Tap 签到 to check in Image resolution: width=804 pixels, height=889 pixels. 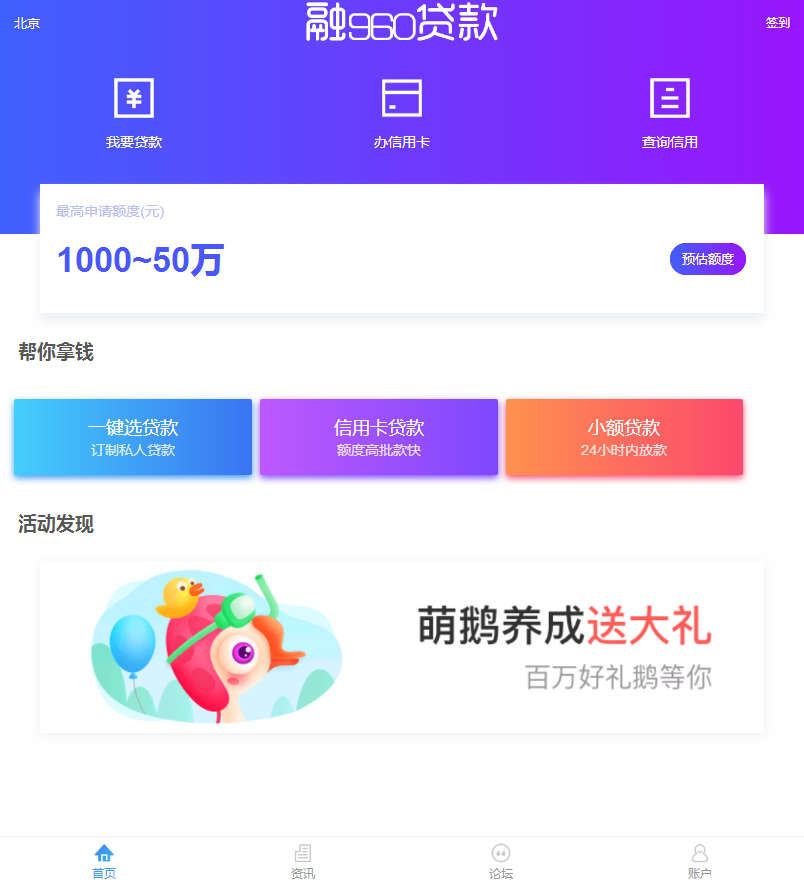(777, 23)
